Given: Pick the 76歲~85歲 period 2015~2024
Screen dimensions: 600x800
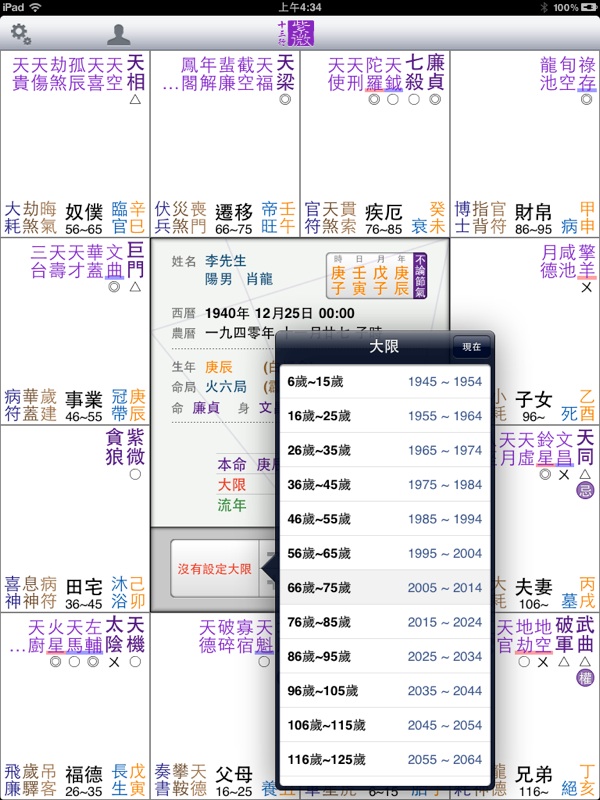Looking at the screenshot, I should coord(384,622).
